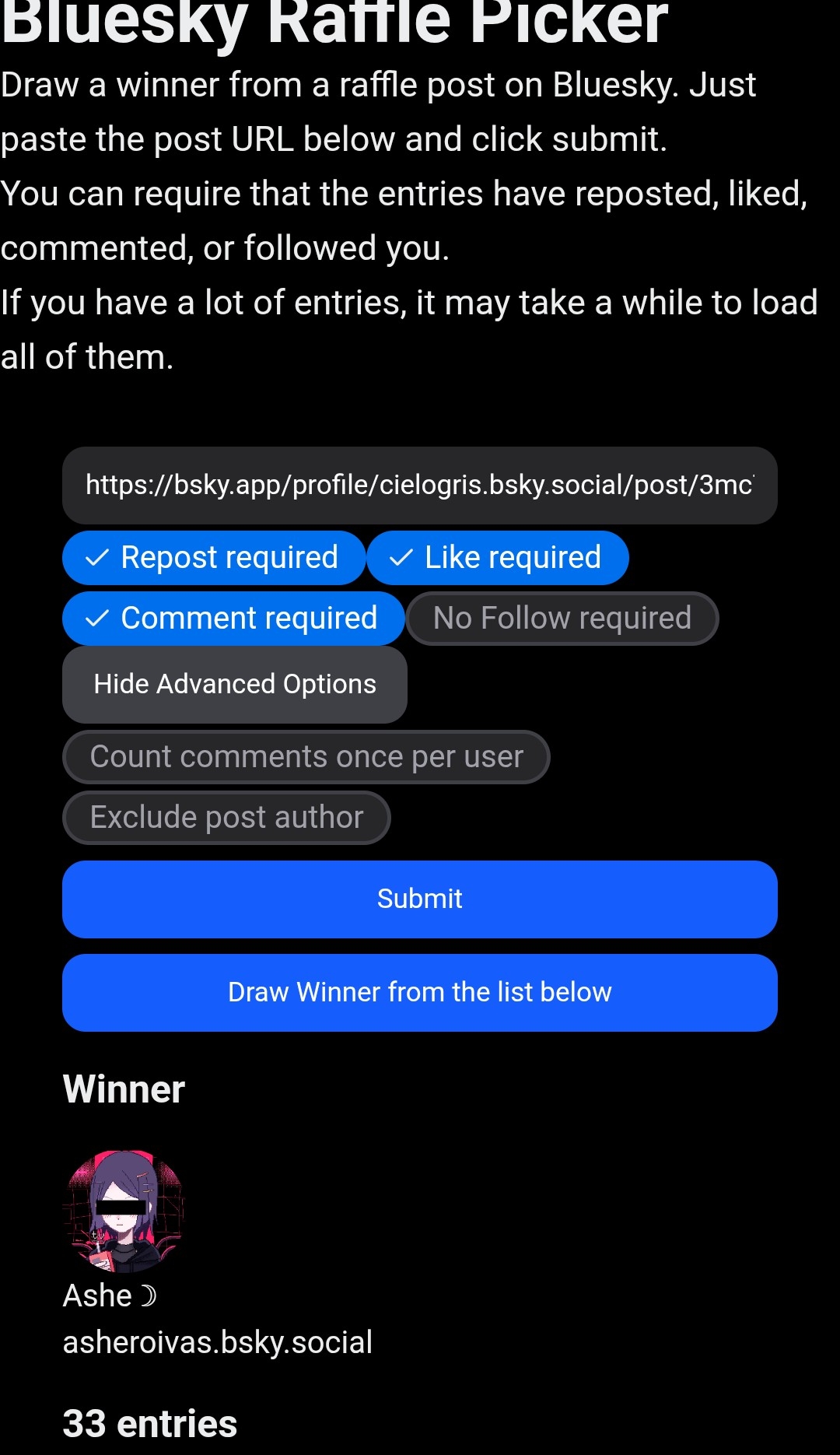Screen dimensions: 840x1455
Task: Open winner Ashe's avatar
Action: click(124, 1211)
